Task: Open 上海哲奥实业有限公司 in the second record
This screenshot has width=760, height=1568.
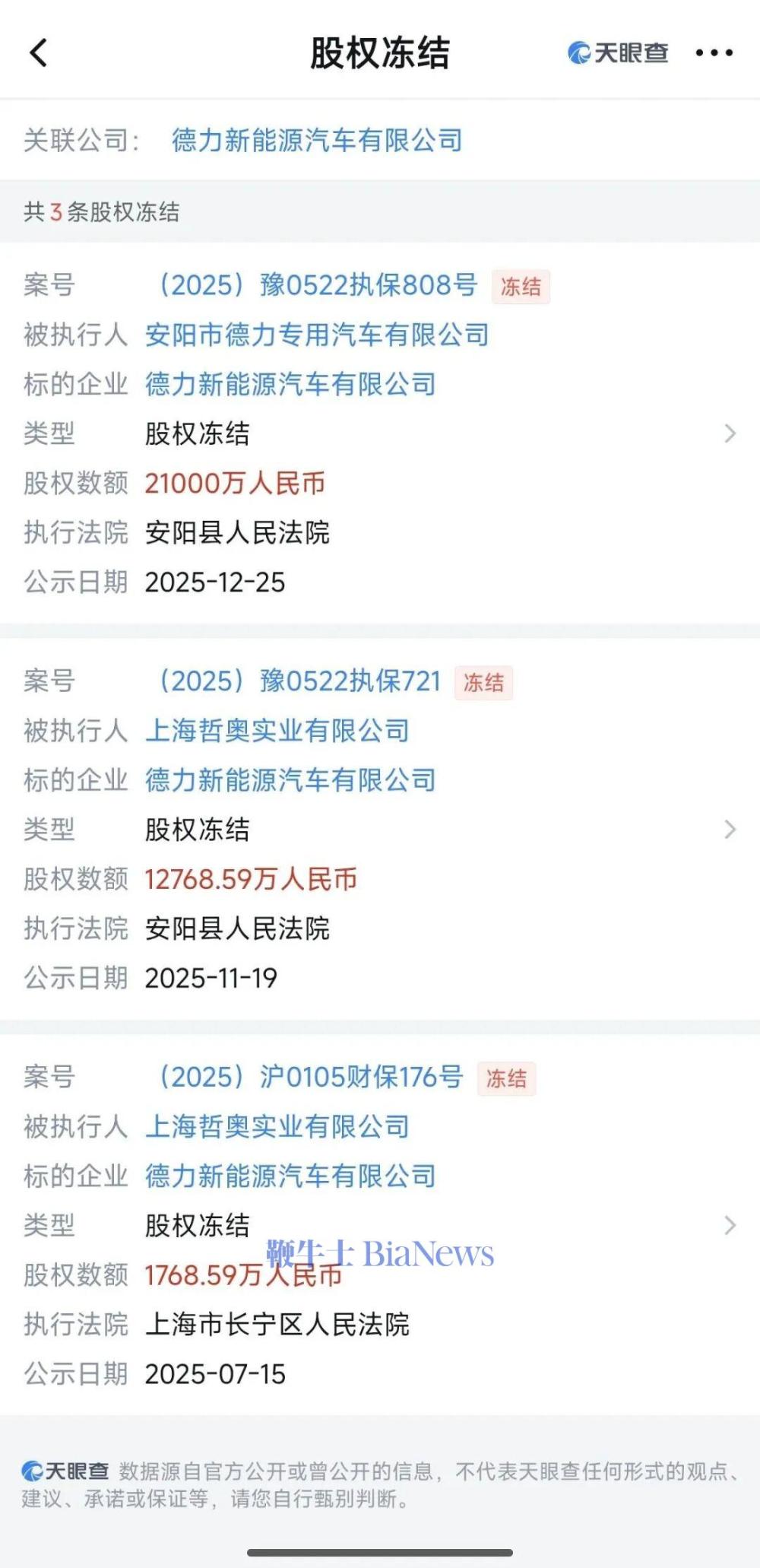Action: pos(278,731)
